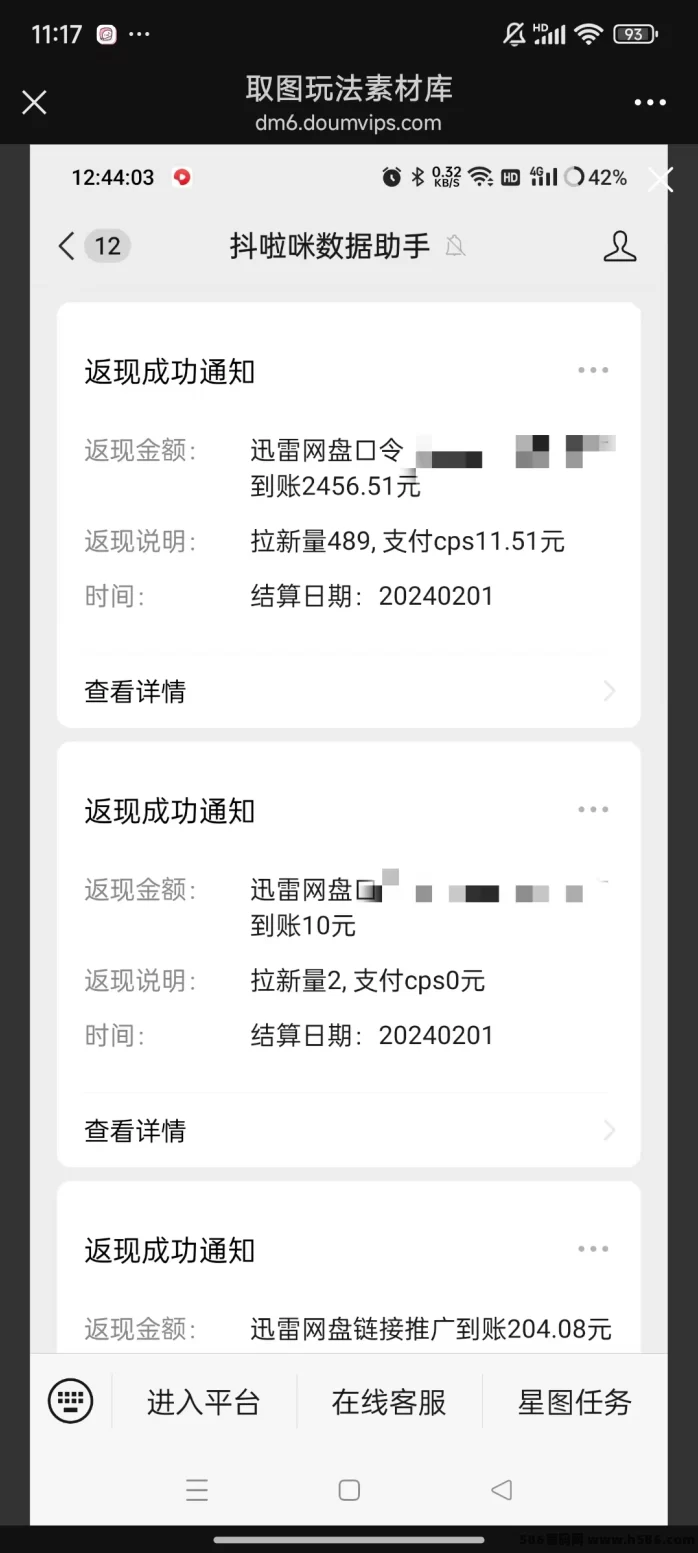Open the webpage overflow menu

(650, 102)
